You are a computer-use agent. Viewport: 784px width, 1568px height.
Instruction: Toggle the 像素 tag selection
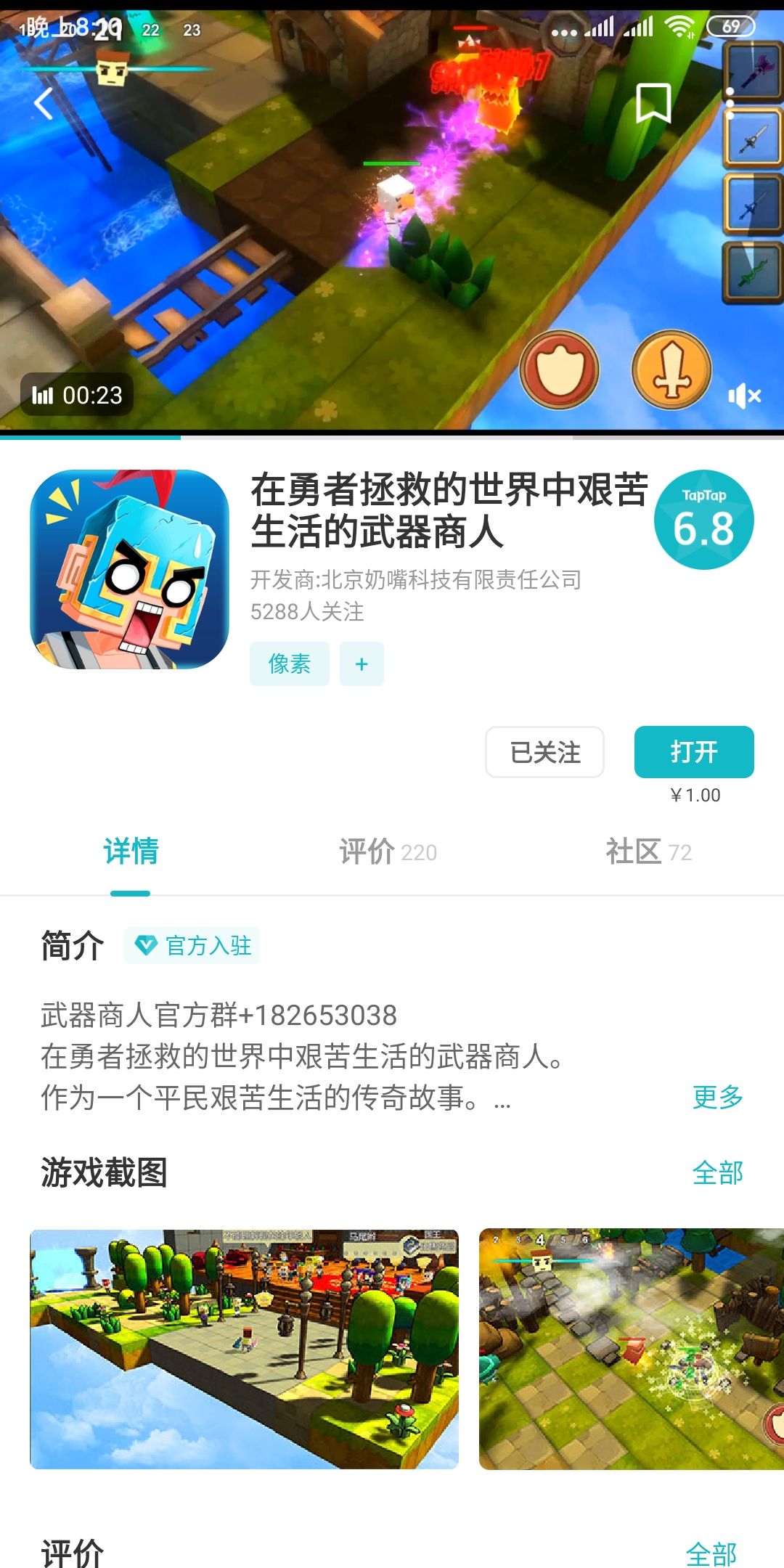(288, 663)
